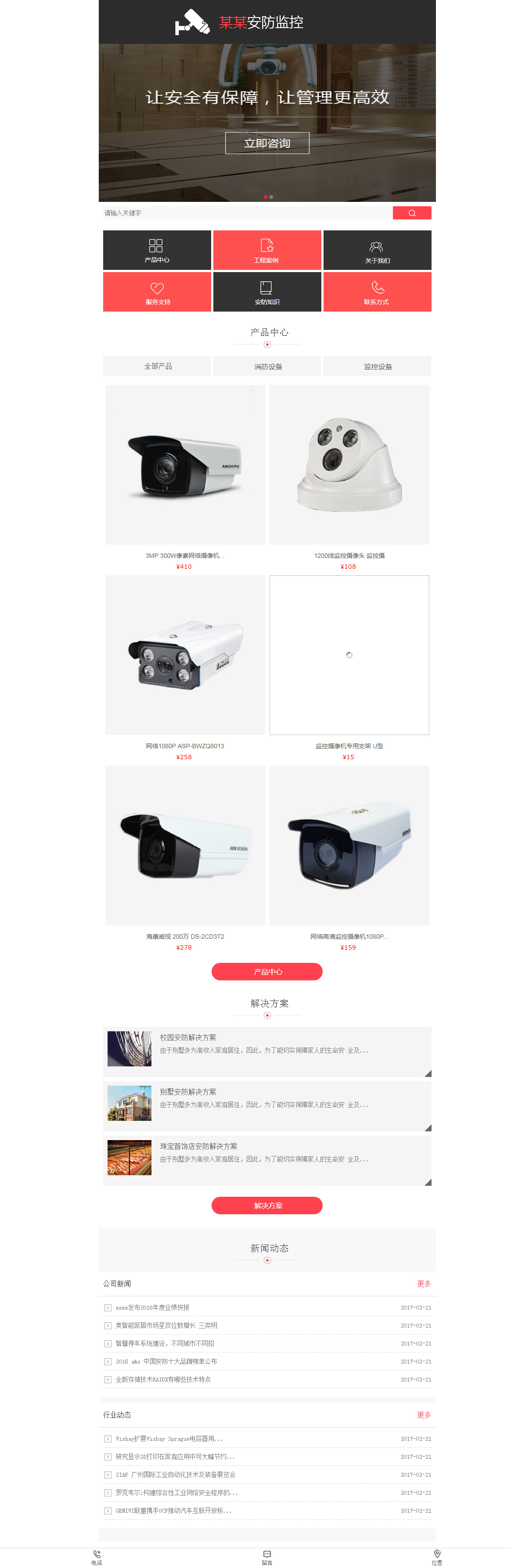Open the 校园安防解决方案 entry
Image resolution: width=511 pixels, height=1568 pixels.
(267, 1050)
